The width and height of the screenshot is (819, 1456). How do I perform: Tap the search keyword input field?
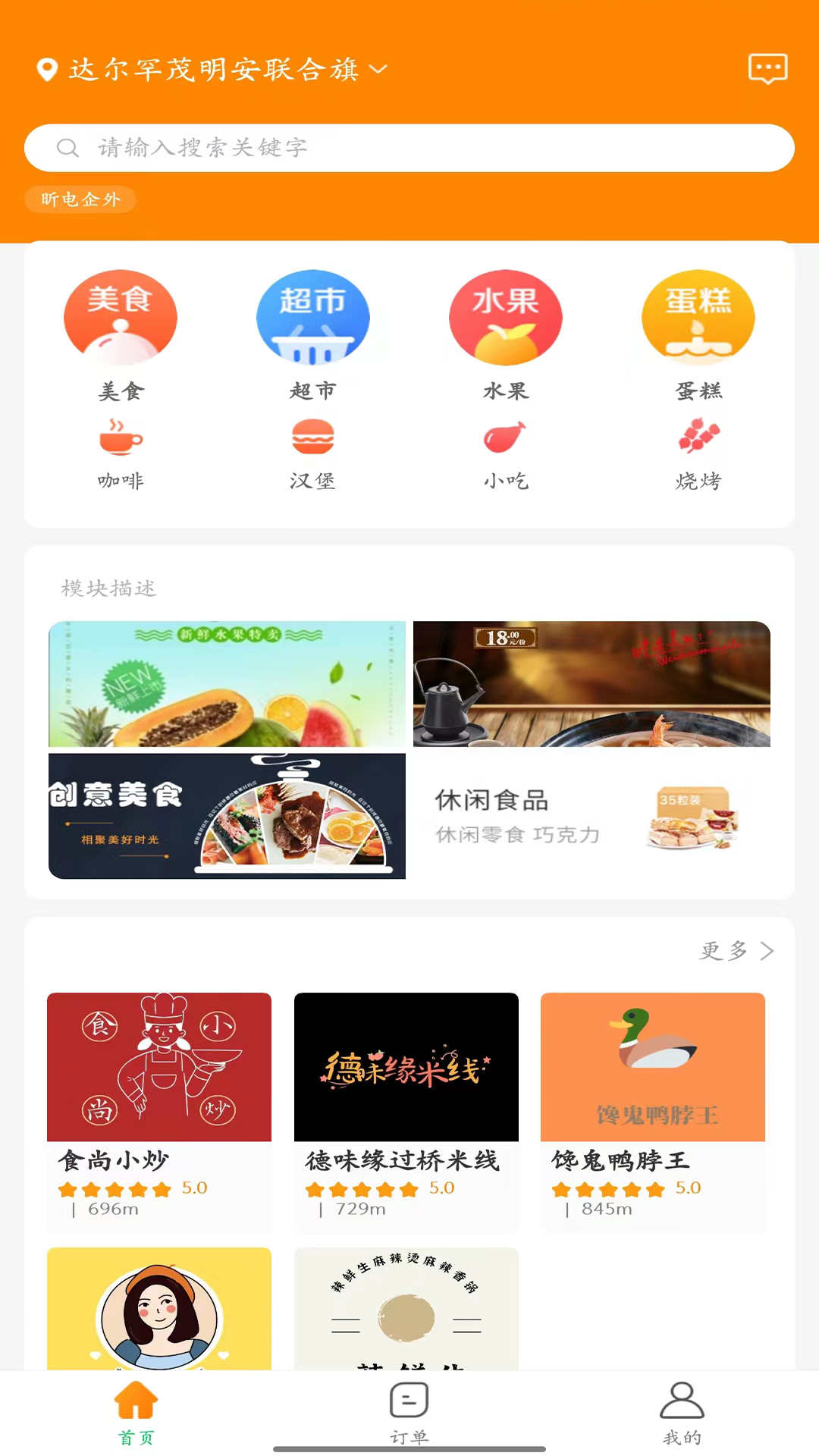[409, 147]
